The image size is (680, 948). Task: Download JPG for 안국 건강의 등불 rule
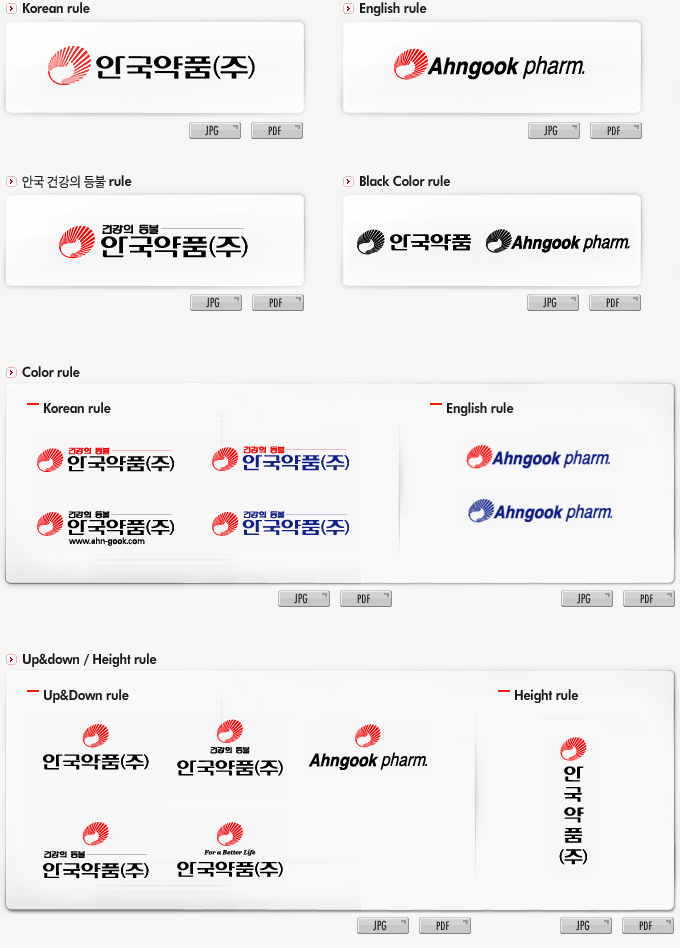(x=215, y=303)
